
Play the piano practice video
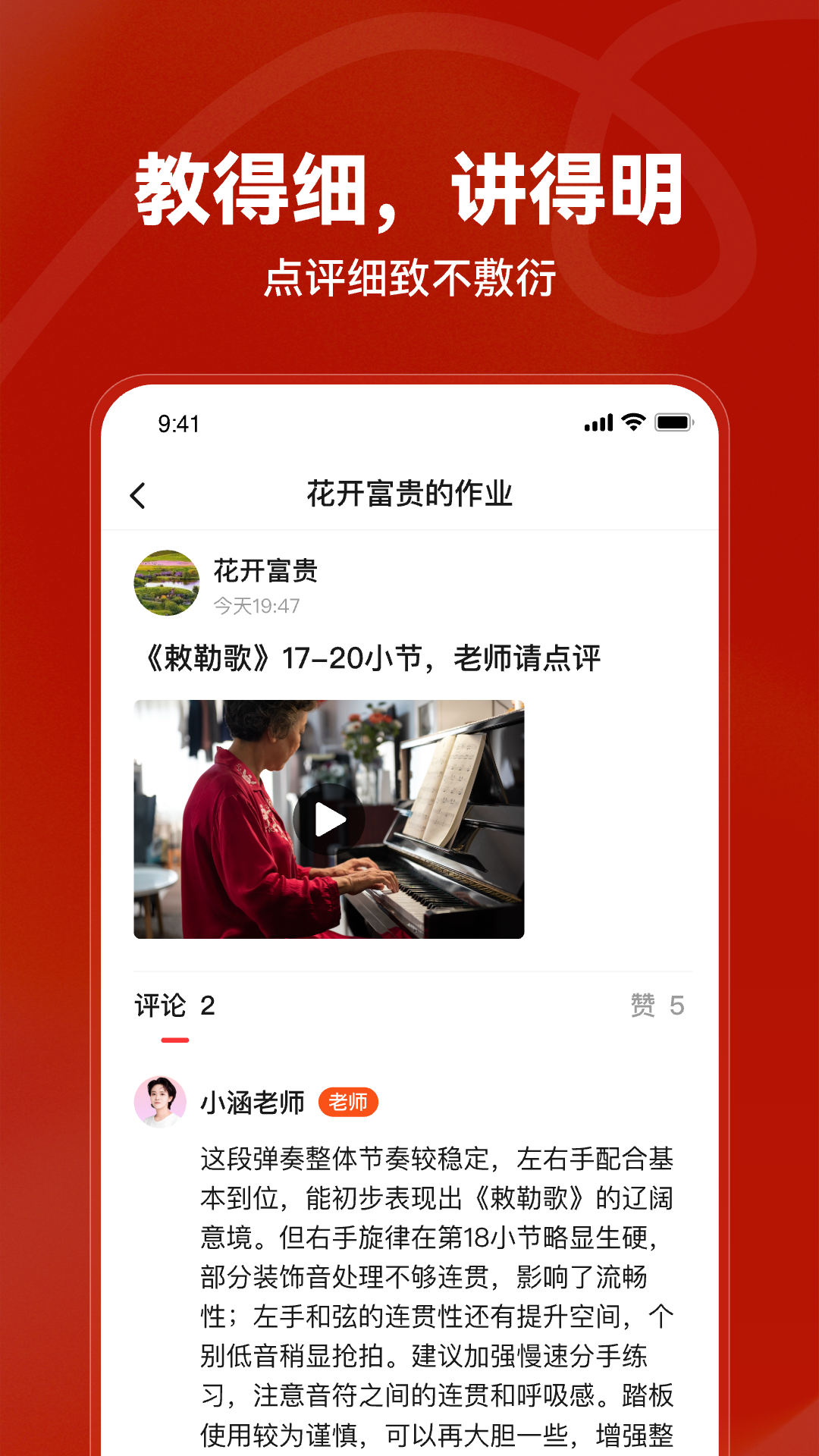[x=329, y=819]
